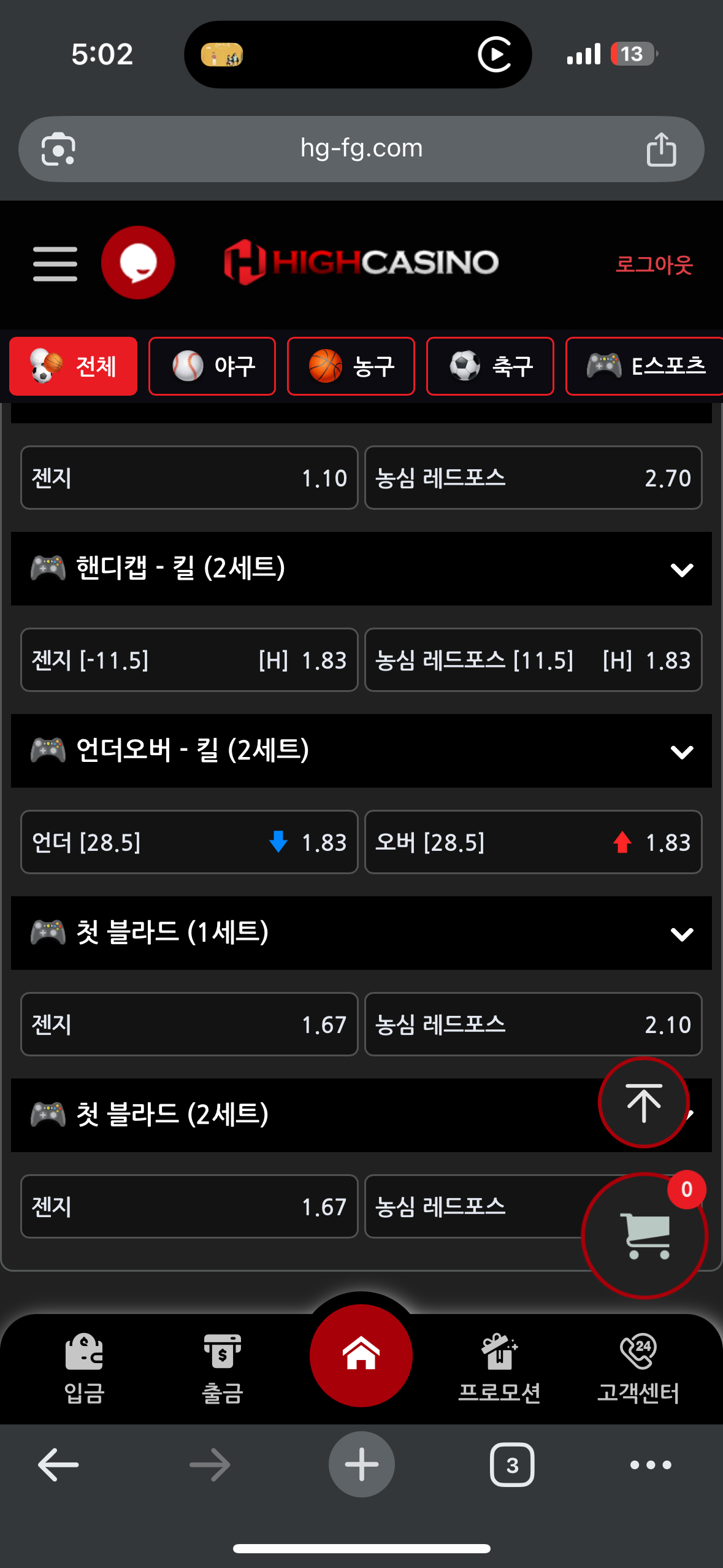
Task: Open the hamburger drawer menu
Action: point(55,264)
